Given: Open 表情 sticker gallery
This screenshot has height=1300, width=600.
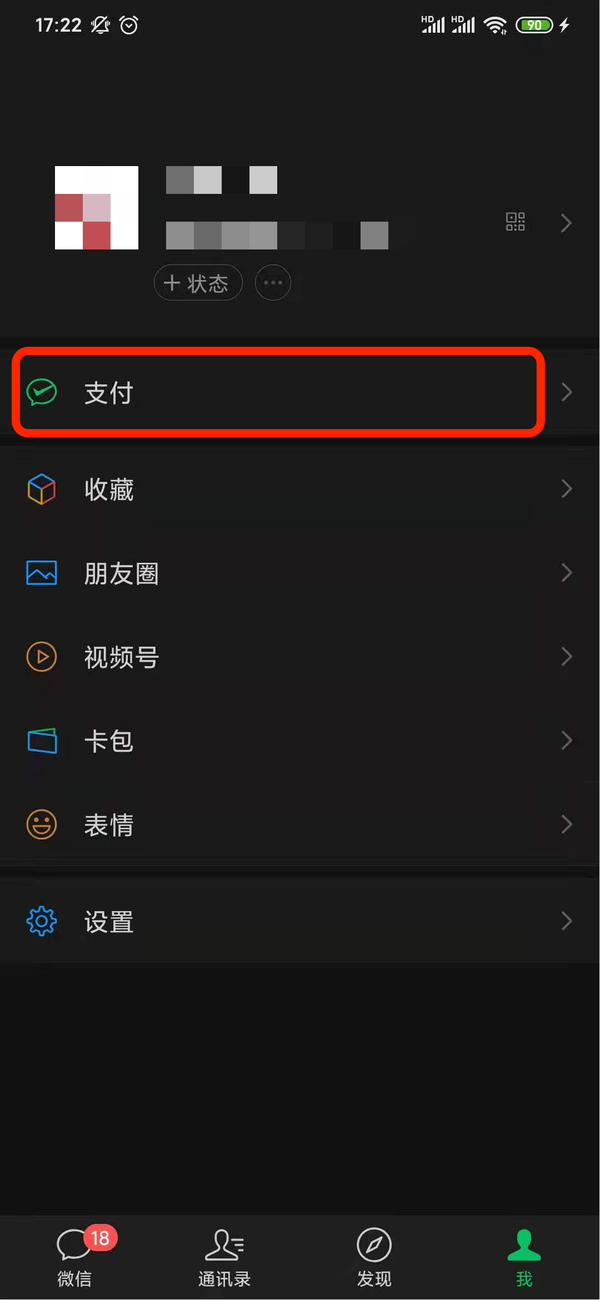Looking at the screenshot, I should [300, 825].
